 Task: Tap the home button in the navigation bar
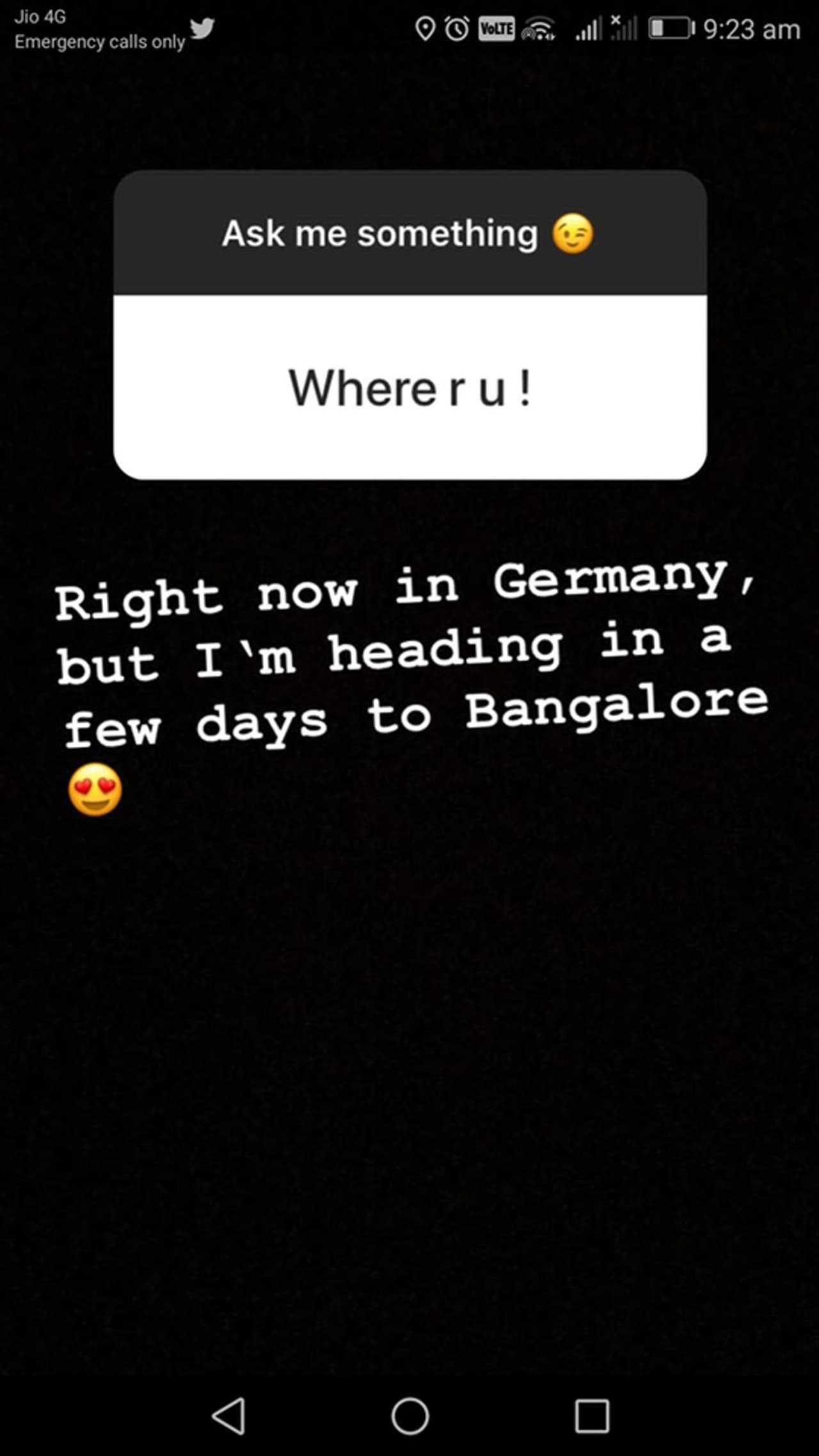[410, 1416]
